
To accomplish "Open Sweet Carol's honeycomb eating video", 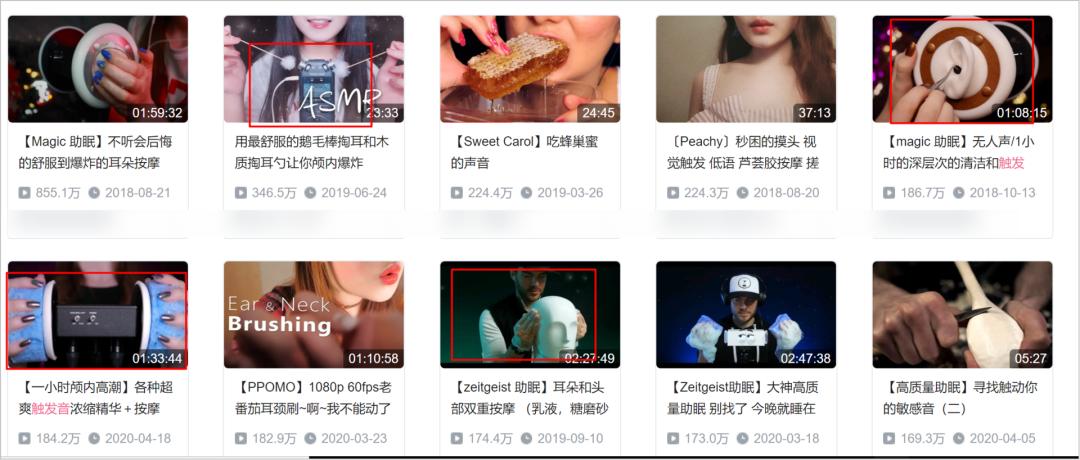I will click(529, 69).
